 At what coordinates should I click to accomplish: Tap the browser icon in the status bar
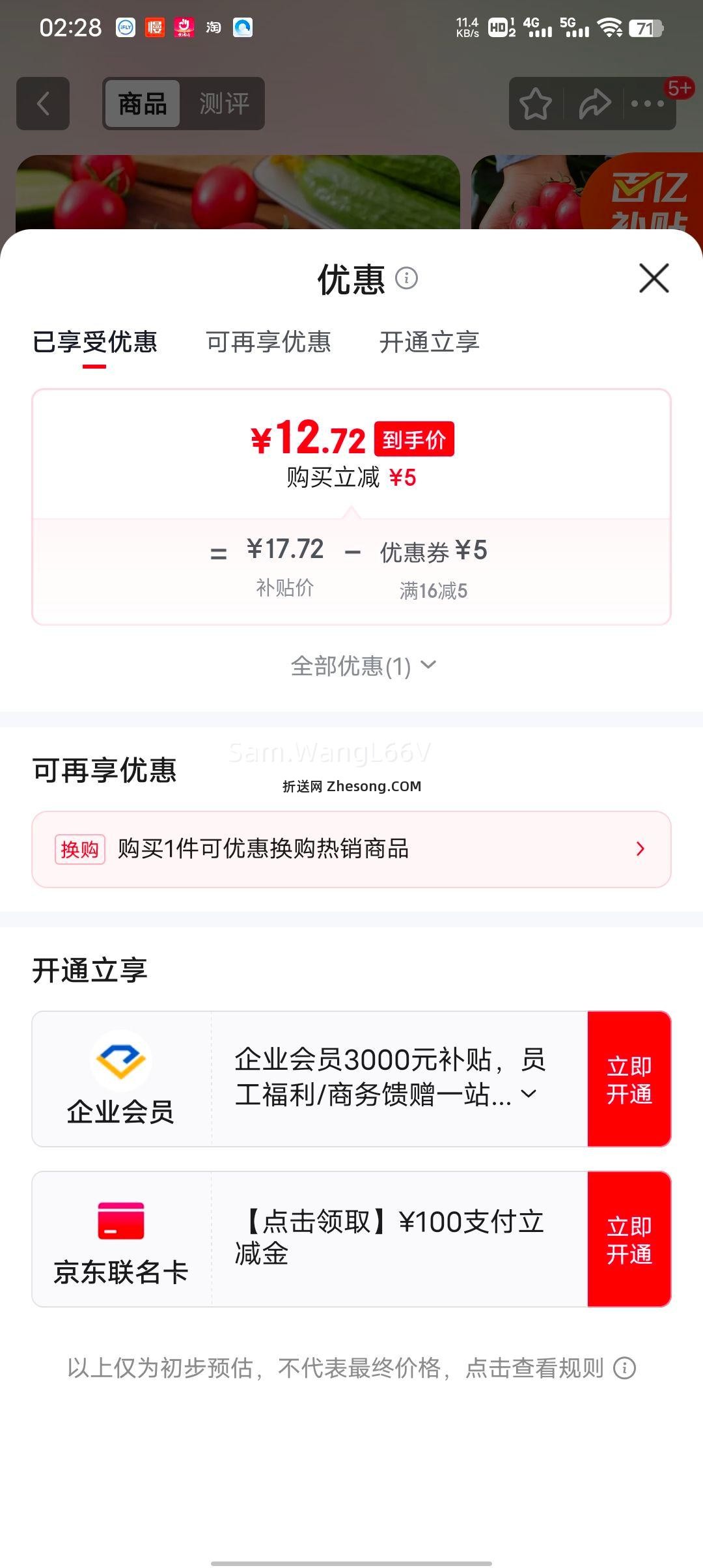click(243, 27)
